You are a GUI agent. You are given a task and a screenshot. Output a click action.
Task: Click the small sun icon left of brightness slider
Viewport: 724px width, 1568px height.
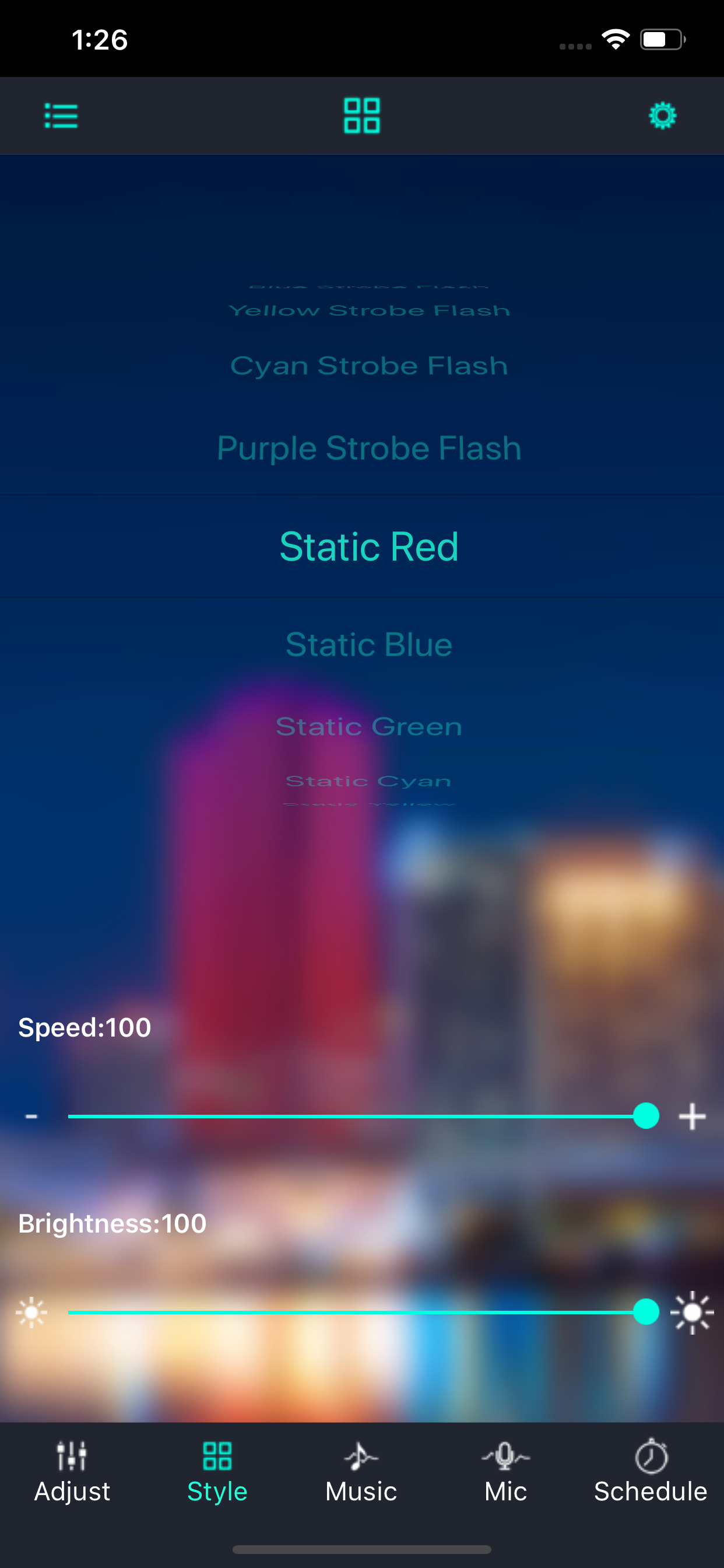pyautogui.click(x=31, y=1312)
